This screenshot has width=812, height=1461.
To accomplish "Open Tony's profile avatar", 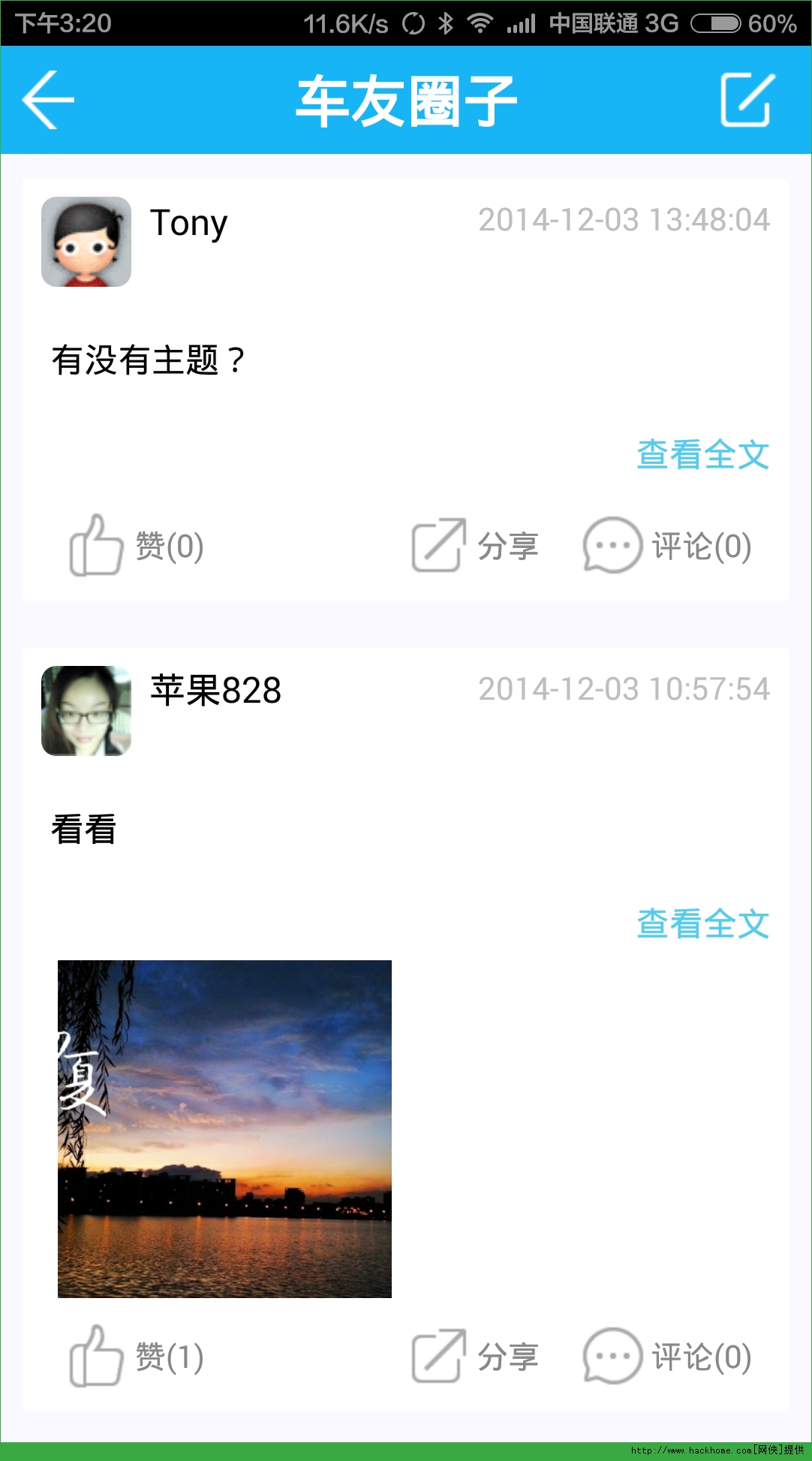I will (x=86, y=242).
